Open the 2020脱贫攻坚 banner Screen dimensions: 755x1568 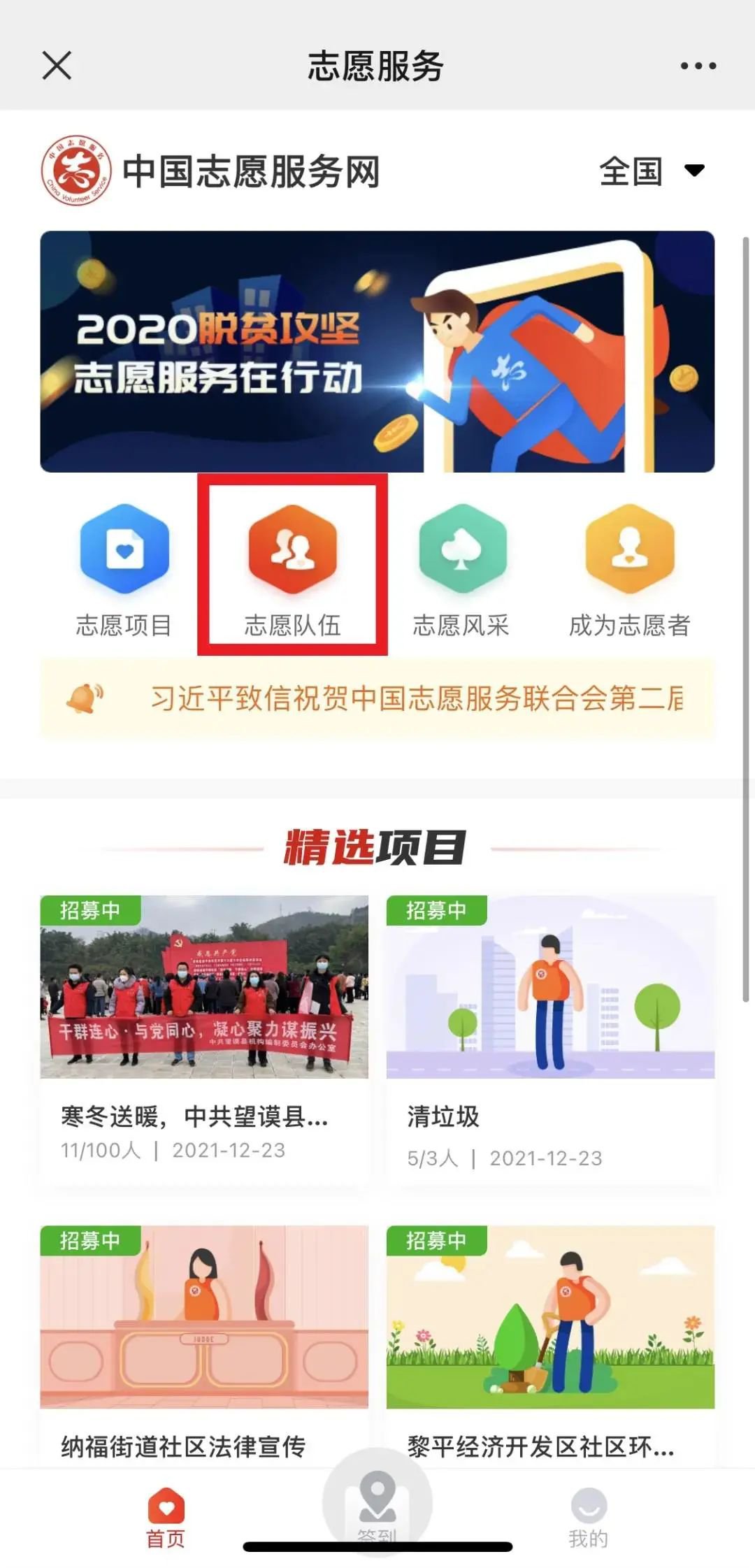(x=377, y=352)
